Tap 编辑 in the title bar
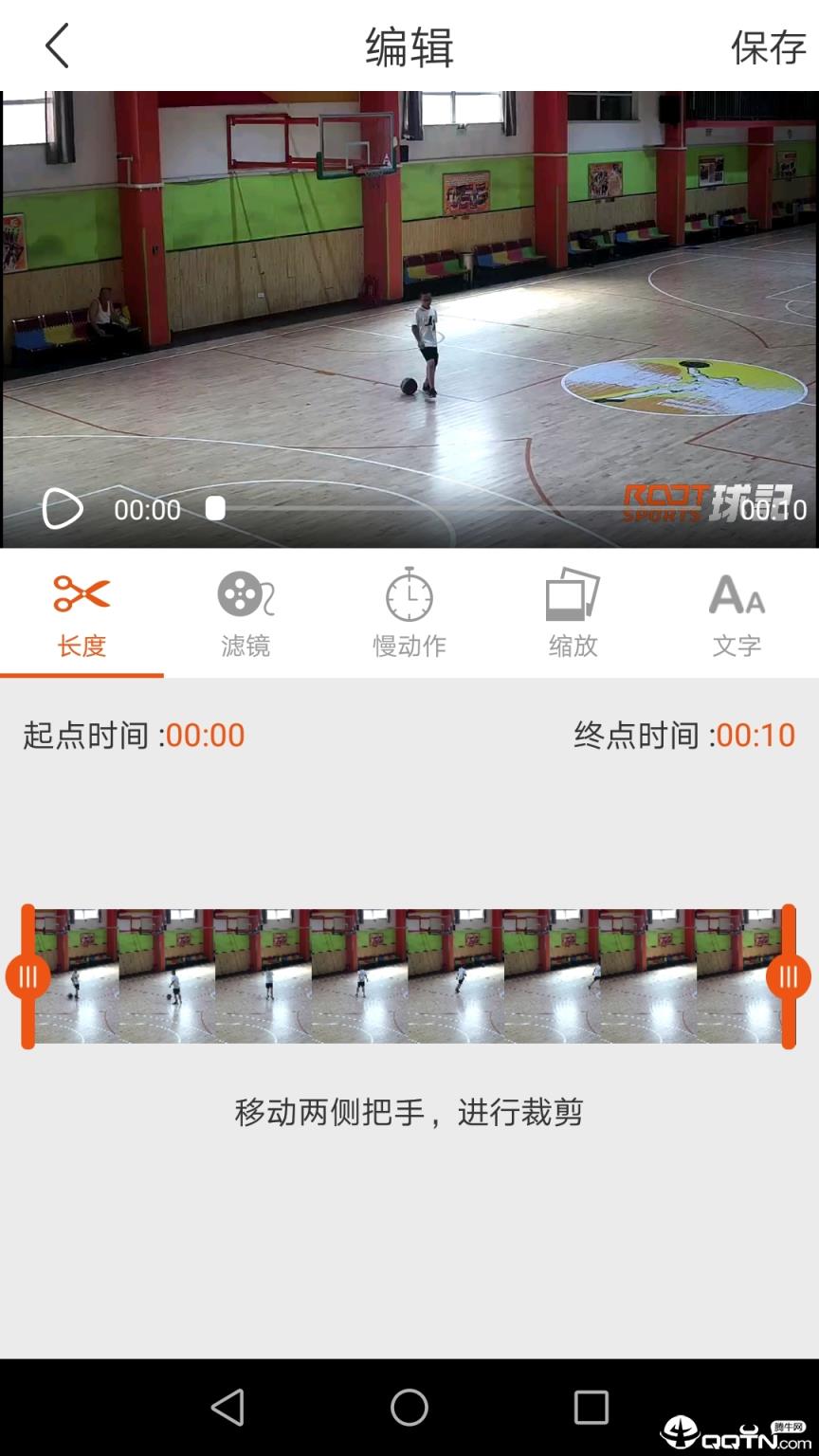The image size is (819, 1456). click(409, 46)
